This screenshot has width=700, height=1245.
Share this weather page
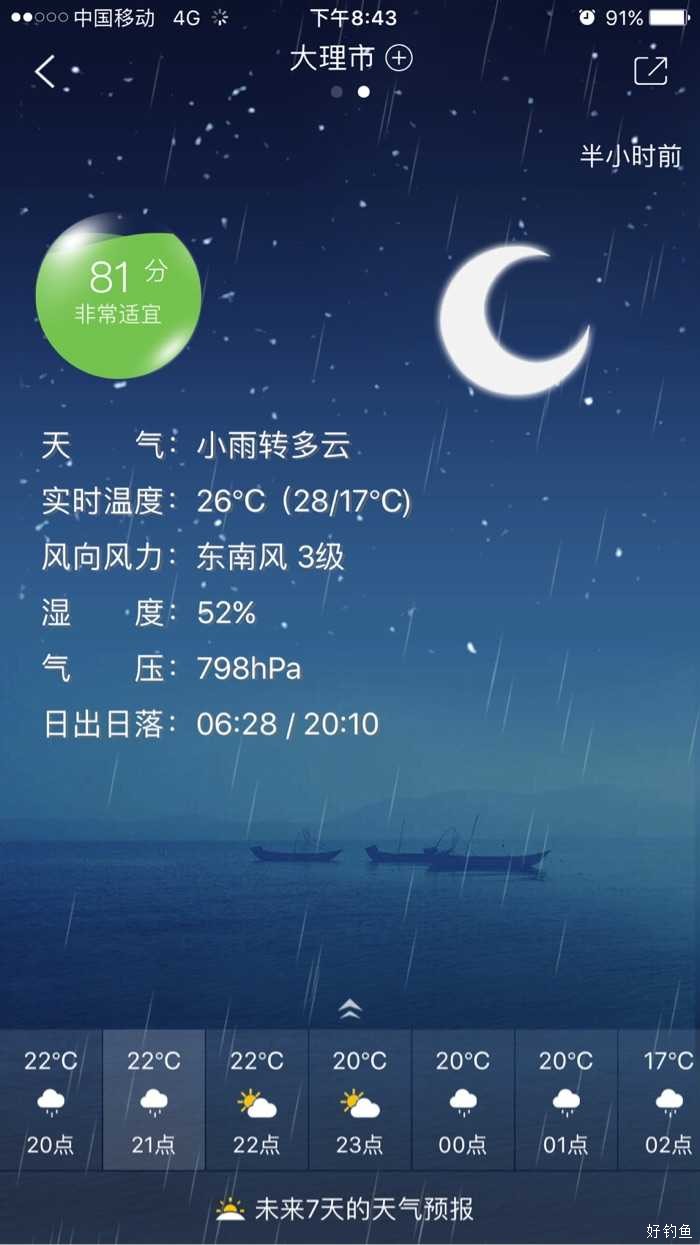point(650,70)
